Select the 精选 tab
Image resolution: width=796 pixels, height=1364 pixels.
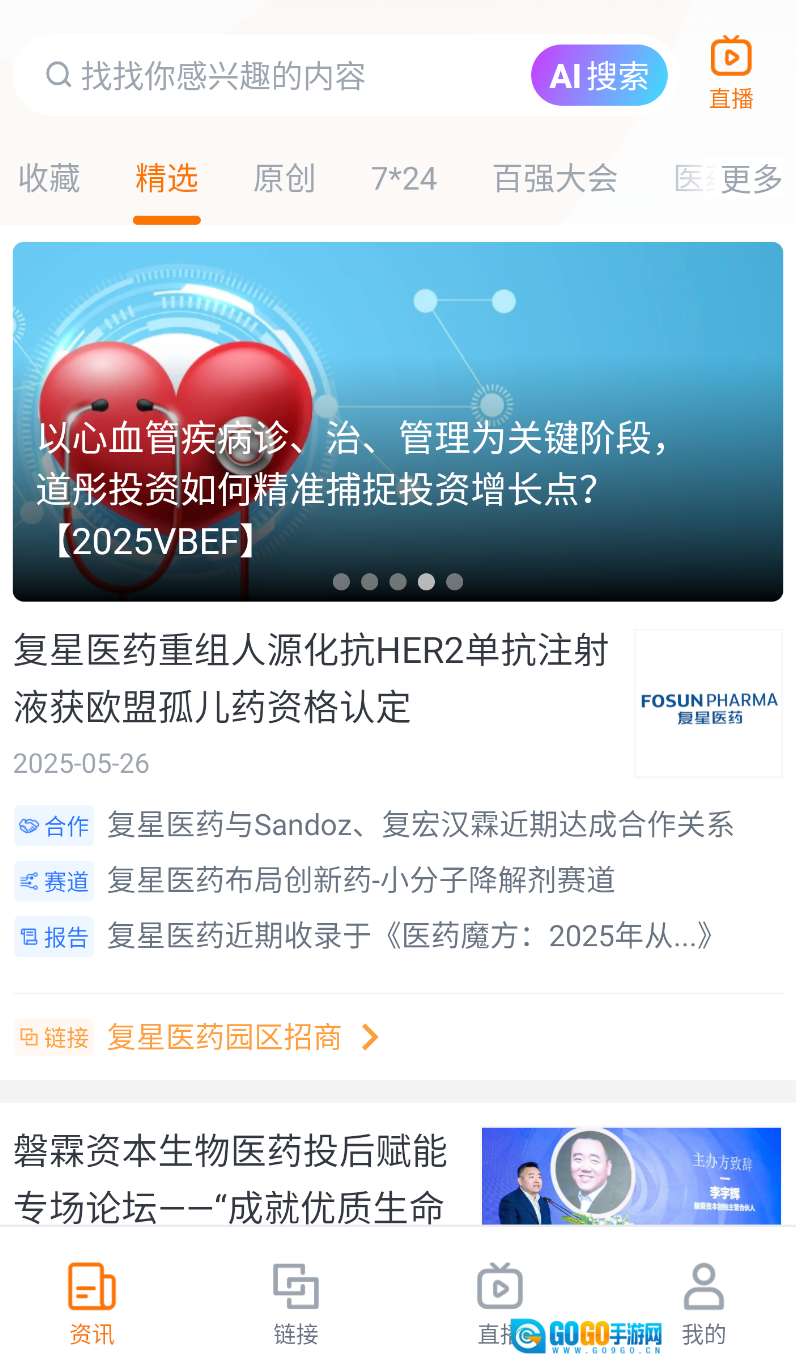click(167, 179)
